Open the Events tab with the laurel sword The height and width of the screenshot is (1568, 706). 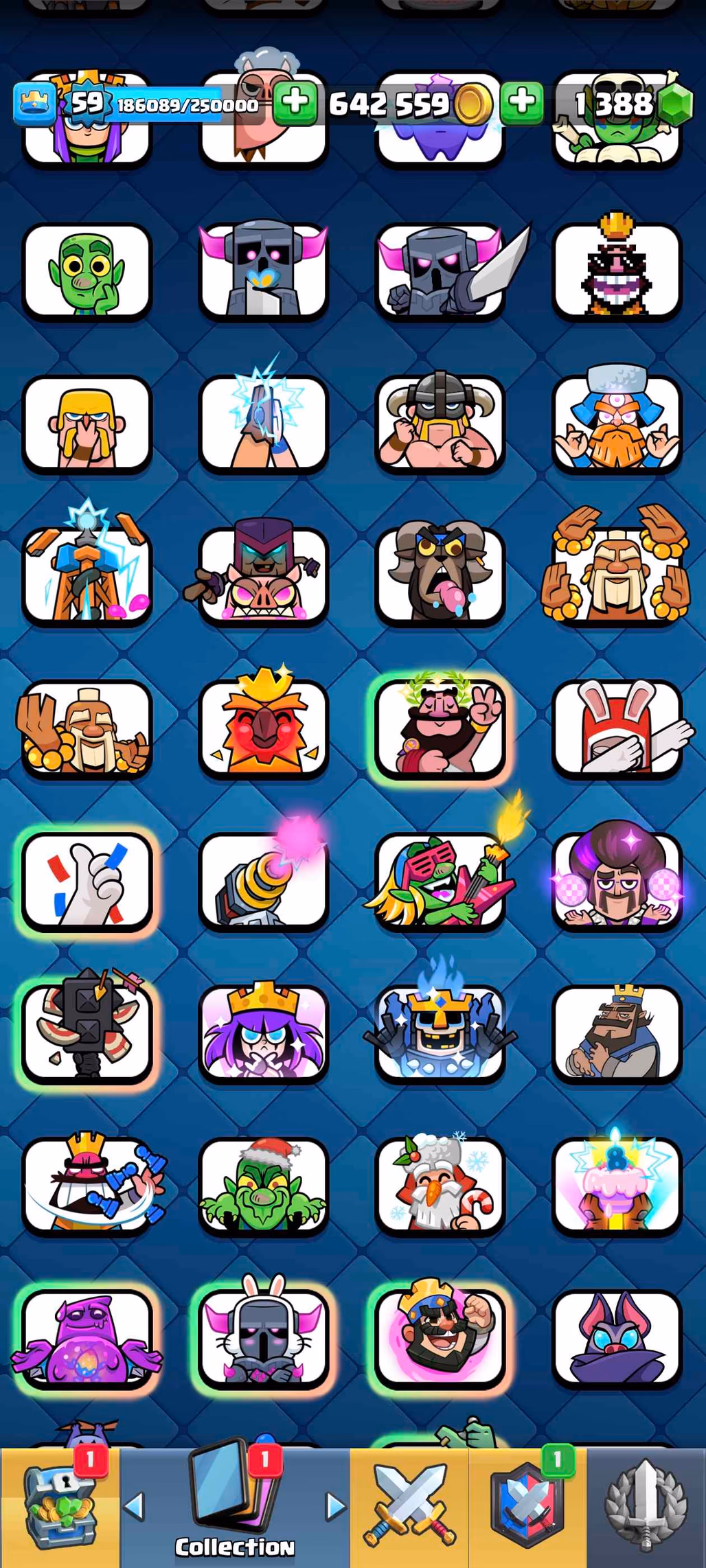646,1507
